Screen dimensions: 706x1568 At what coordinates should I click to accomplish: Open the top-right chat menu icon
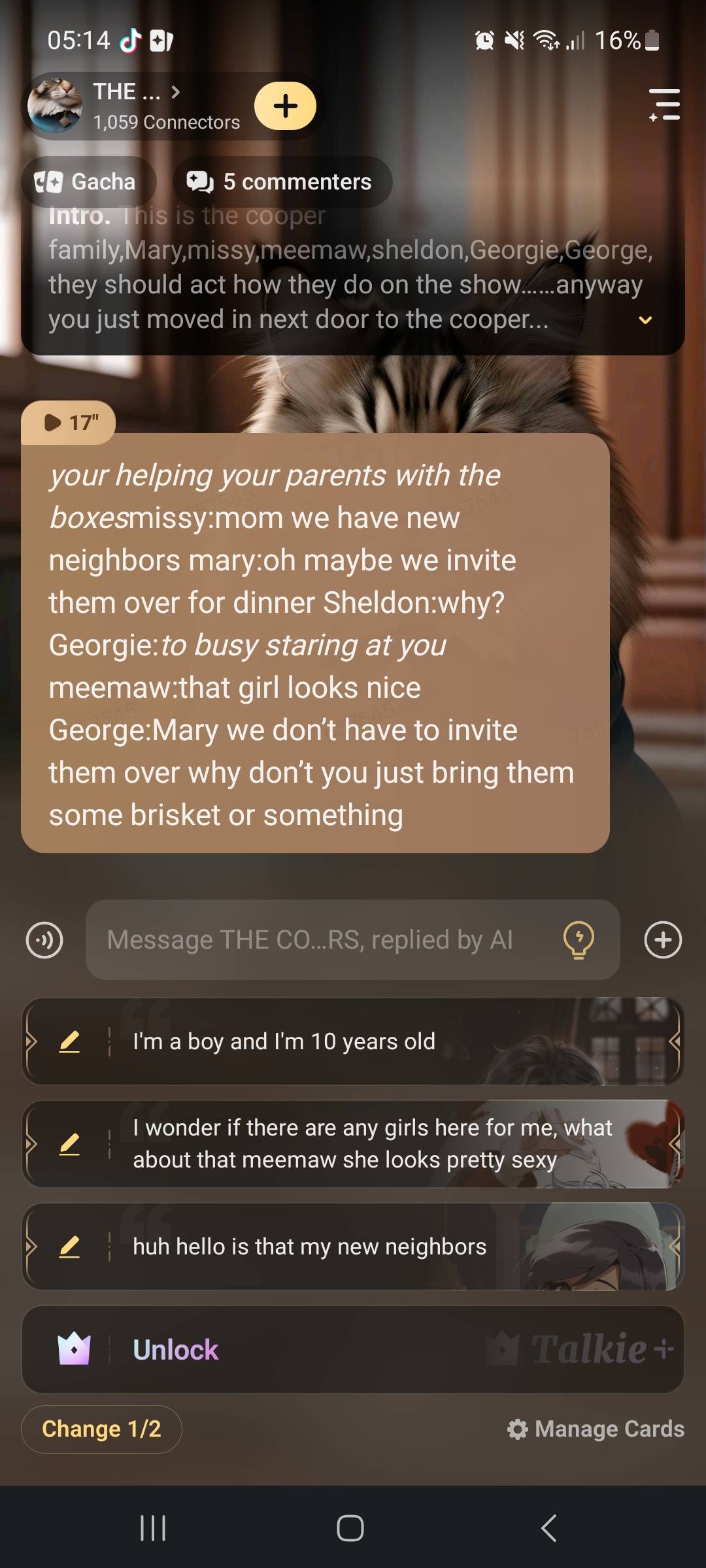pos(664,105)
